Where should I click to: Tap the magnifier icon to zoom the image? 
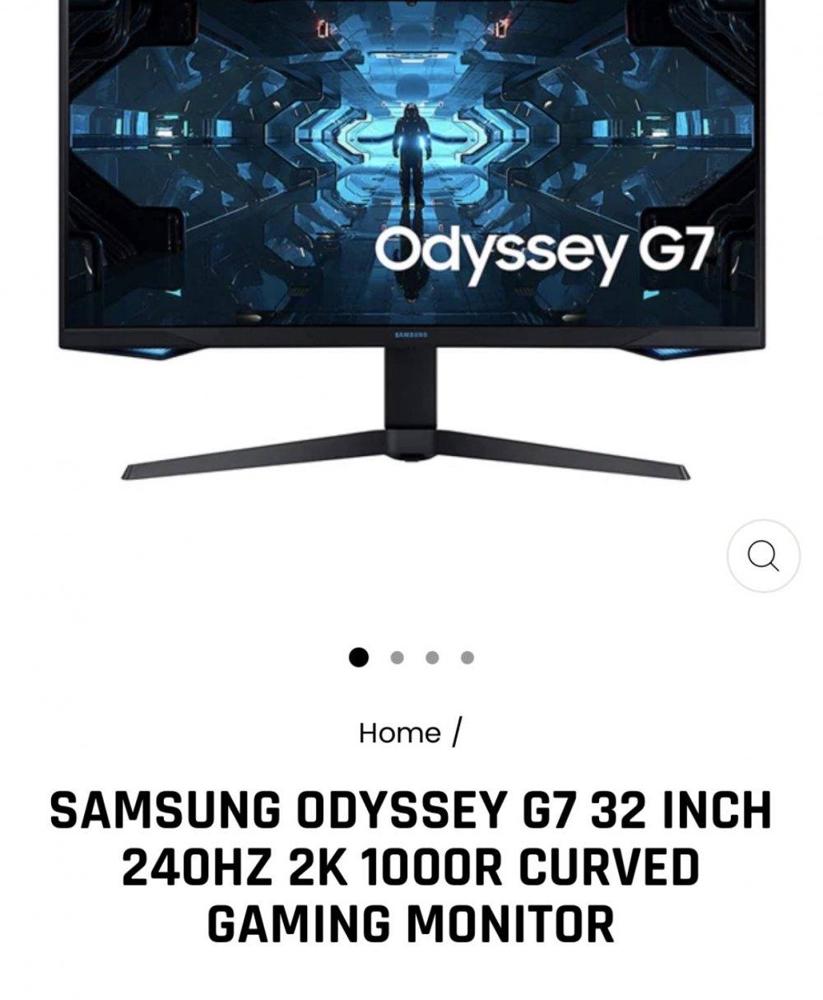point(763,555)
